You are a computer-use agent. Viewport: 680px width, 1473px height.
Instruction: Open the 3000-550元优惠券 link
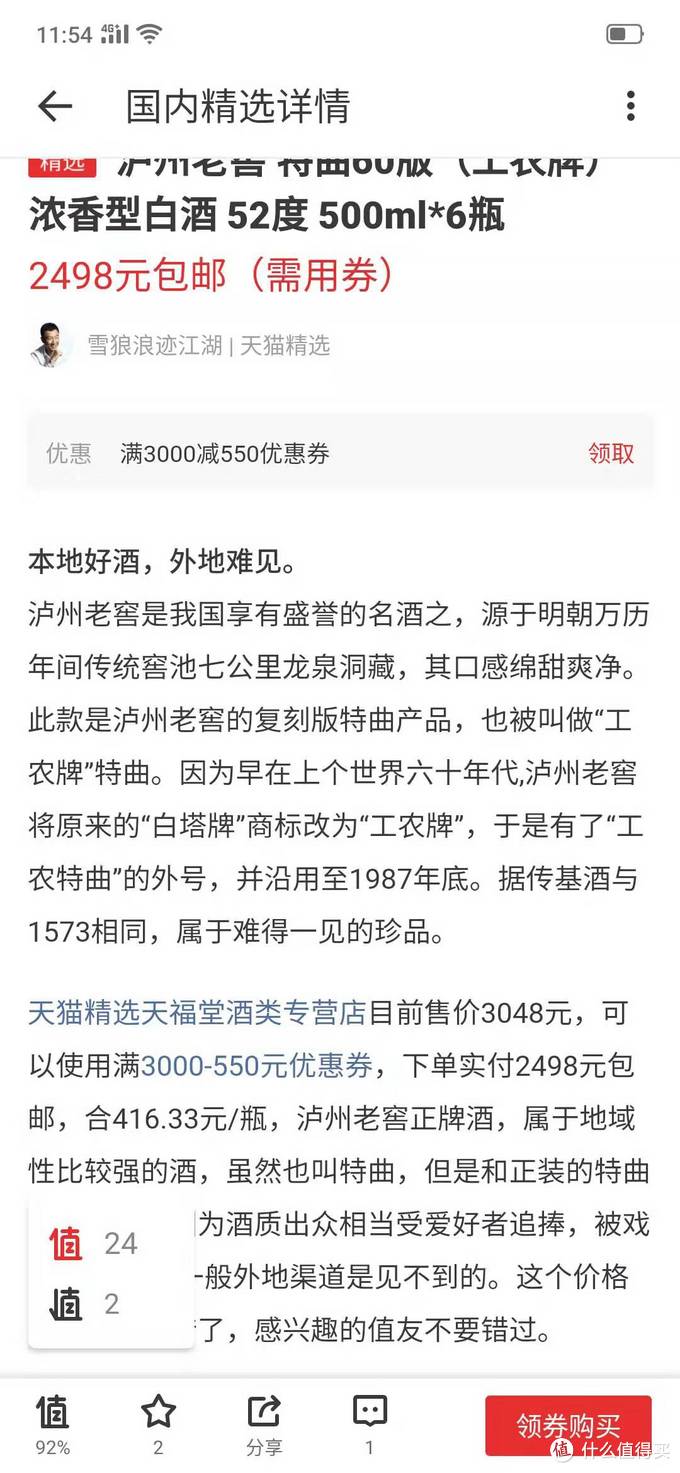coord(257,1065)
